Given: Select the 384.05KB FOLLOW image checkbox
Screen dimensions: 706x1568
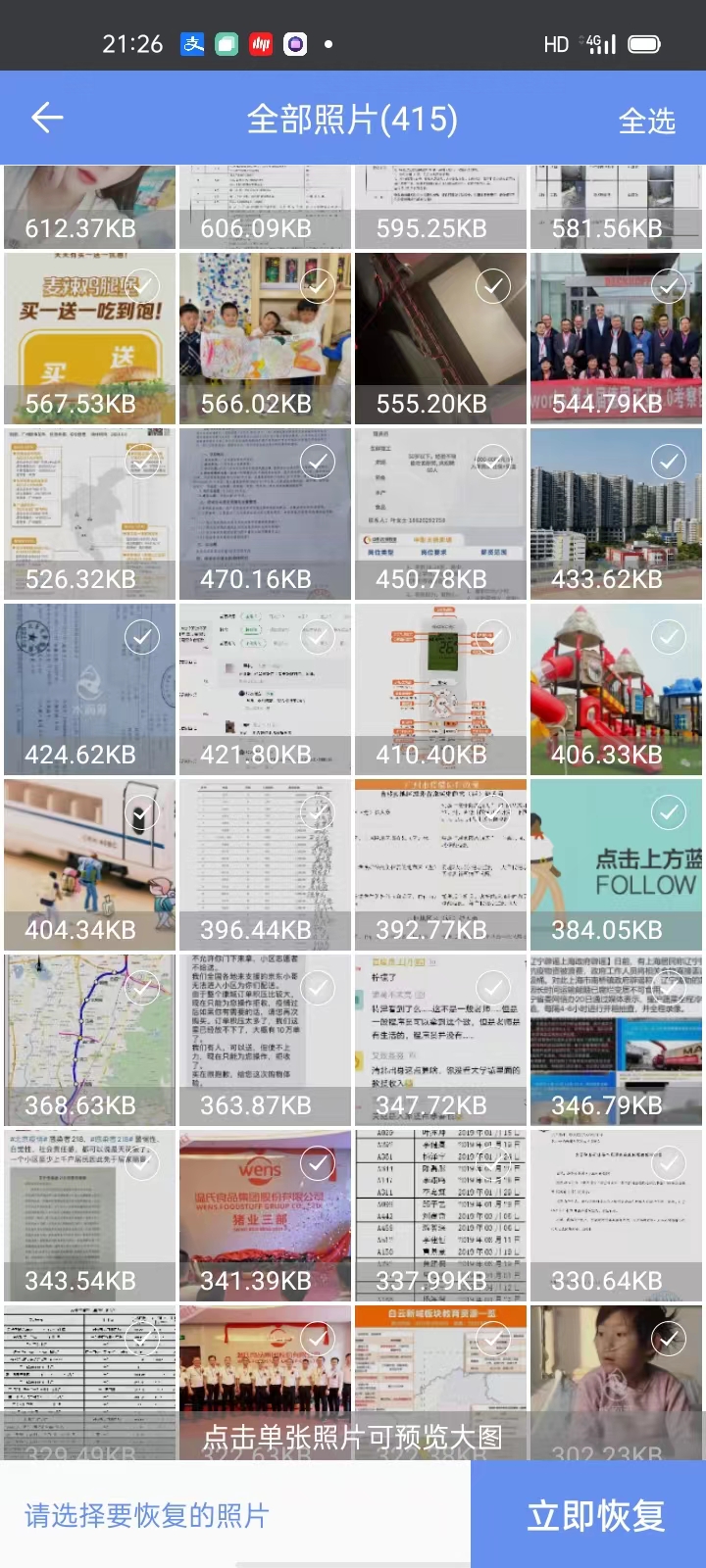Looking at the screenshot, I should click(x=669, y=812).
